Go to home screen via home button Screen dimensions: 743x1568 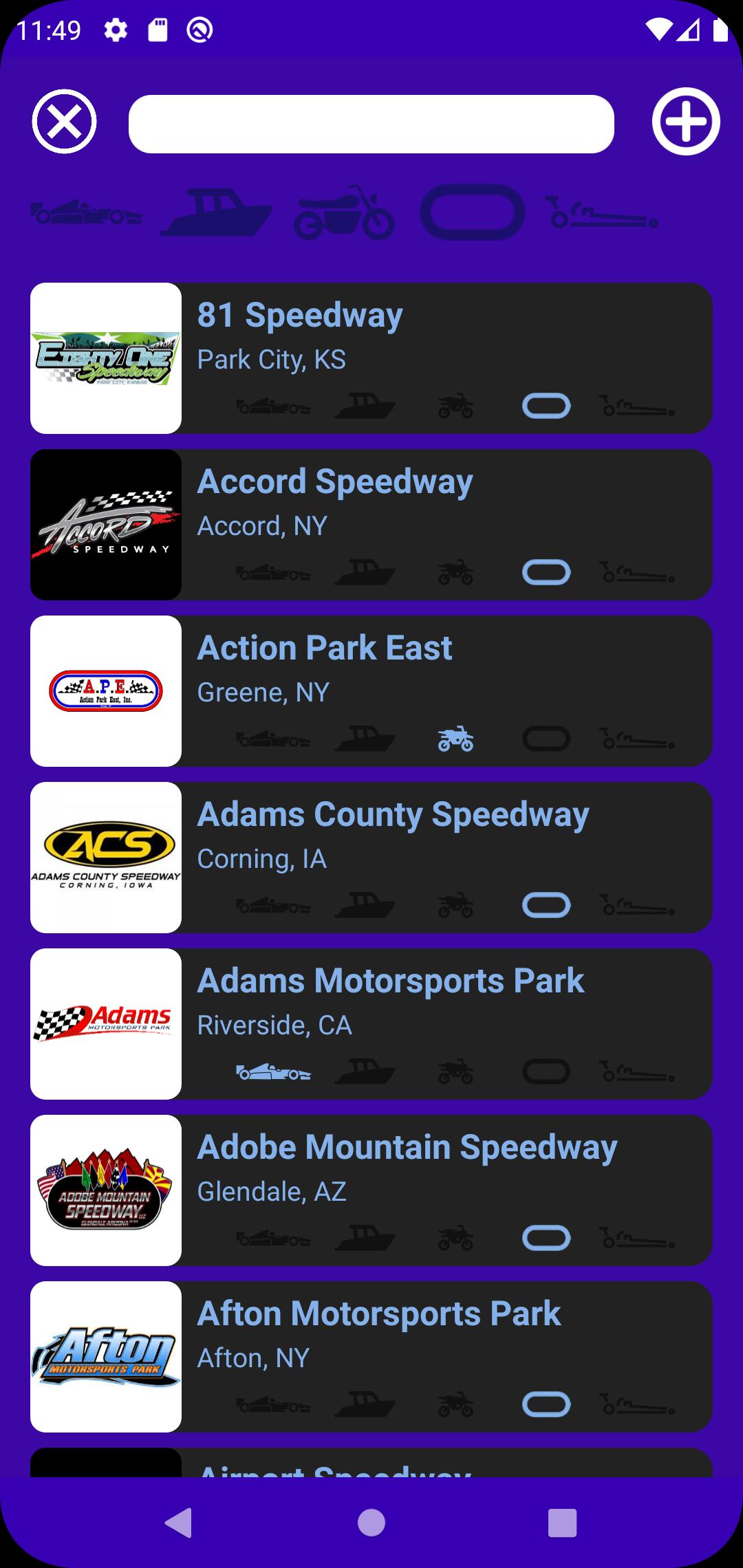[371, 1523]
